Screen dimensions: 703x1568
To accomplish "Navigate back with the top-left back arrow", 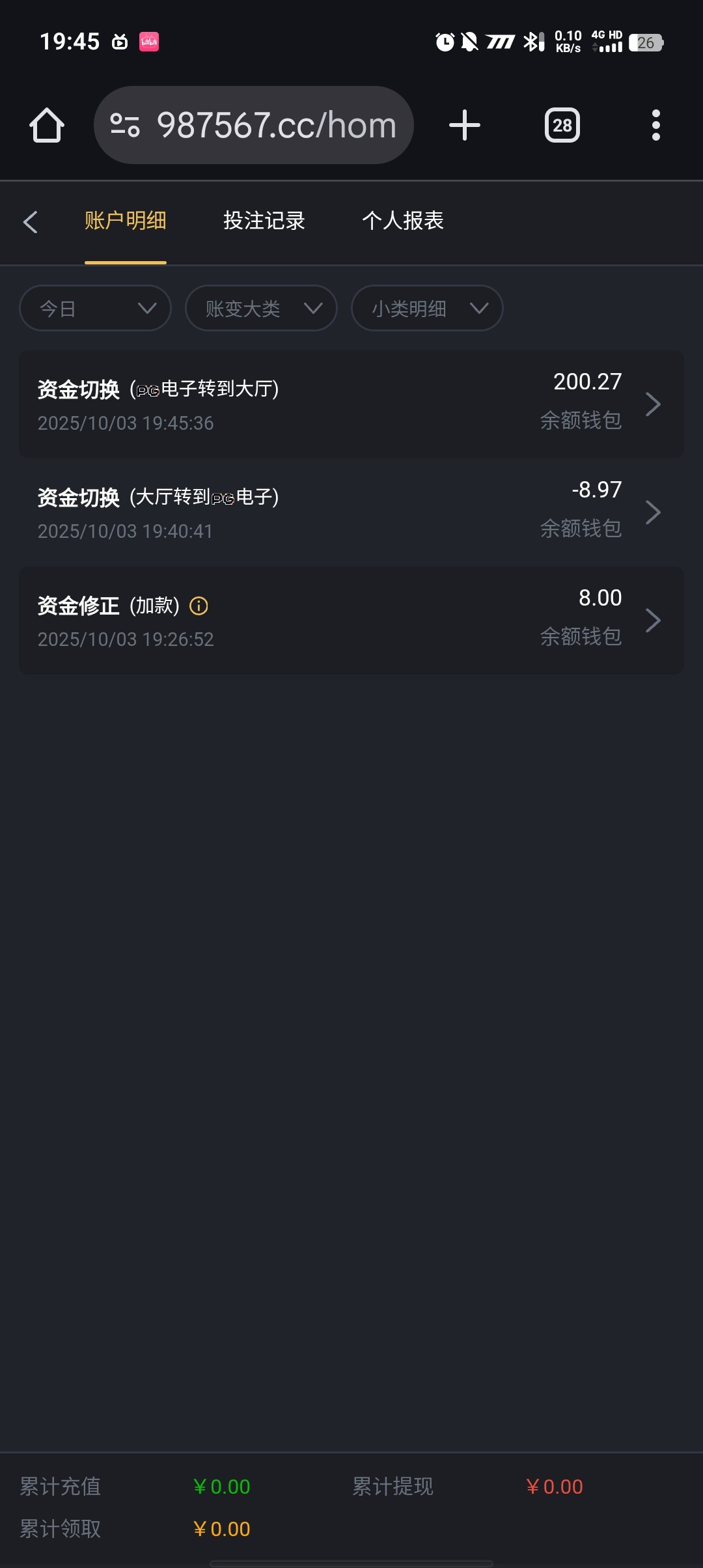I will point(31,222).
